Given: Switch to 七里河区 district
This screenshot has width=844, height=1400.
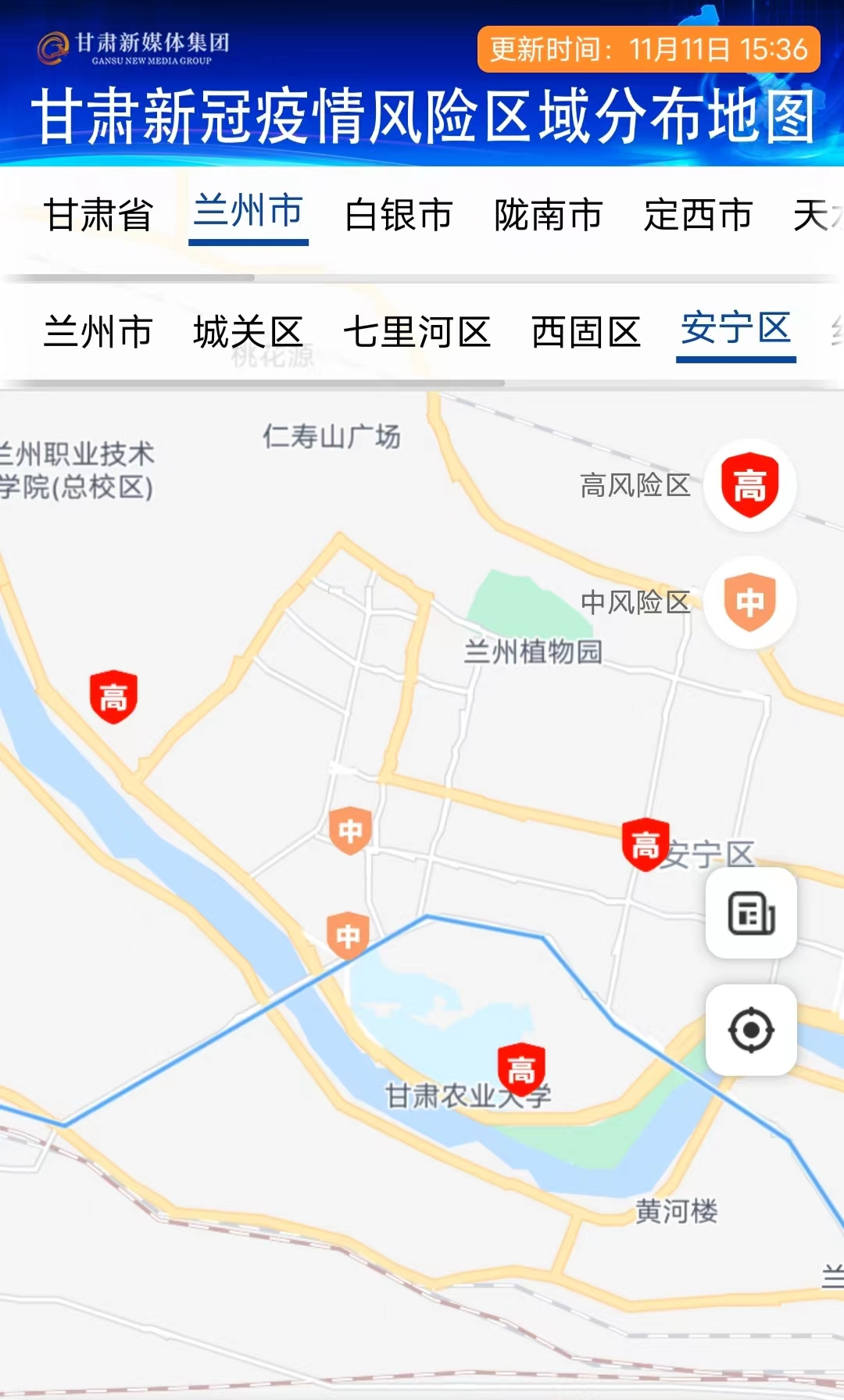Looking at the screenshot, I should pyautogui.click(x=417, y=332).
